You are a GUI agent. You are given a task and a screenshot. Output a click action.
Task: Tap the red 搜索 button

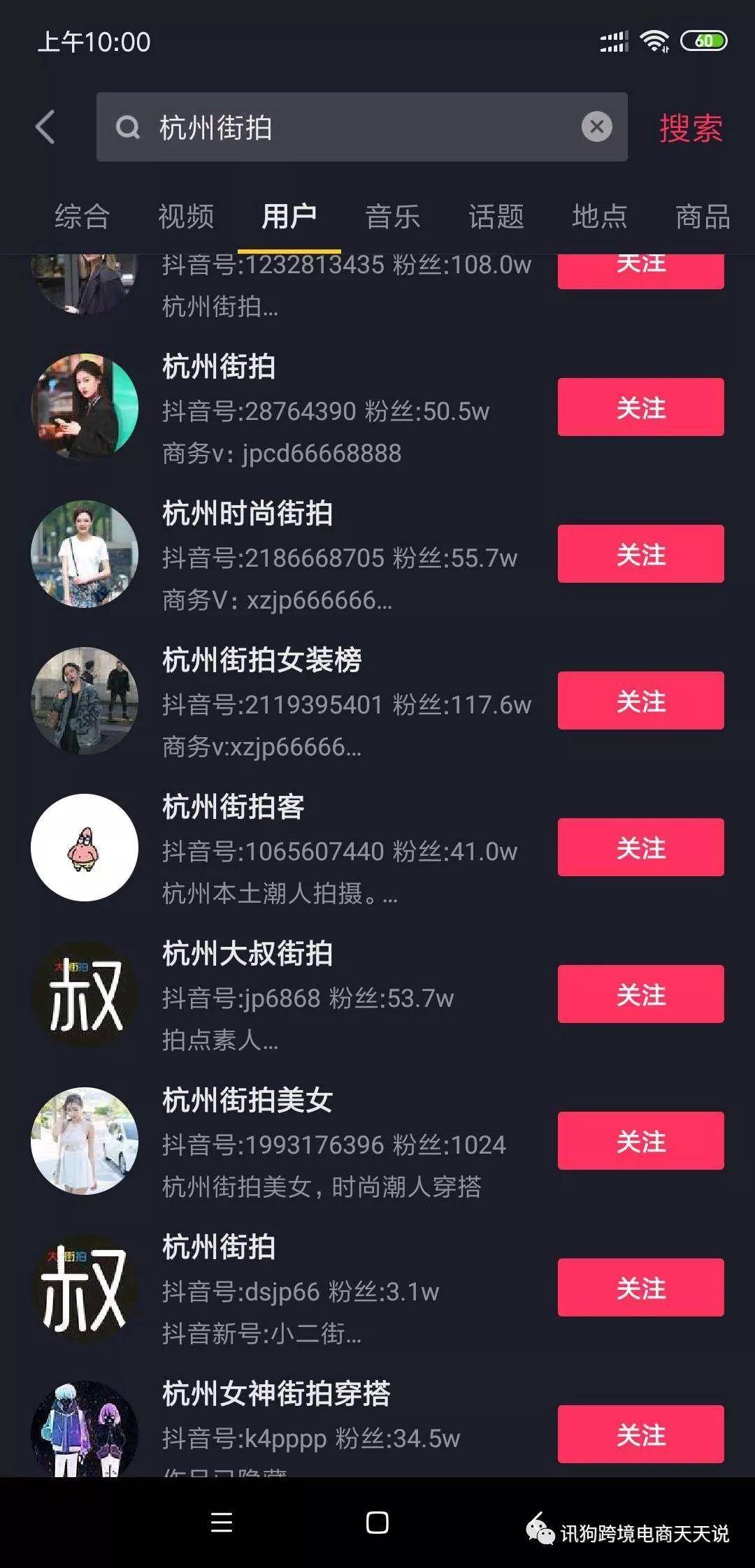[691, 129]
